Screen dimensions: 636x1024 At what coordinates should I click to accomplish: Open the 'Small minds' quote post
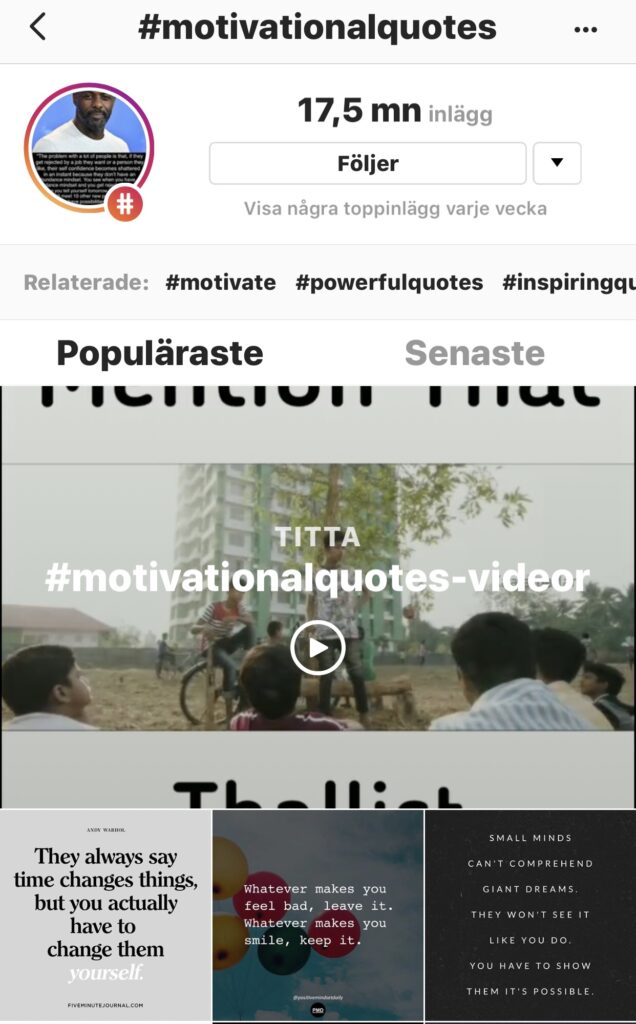(x=530, y=915)
